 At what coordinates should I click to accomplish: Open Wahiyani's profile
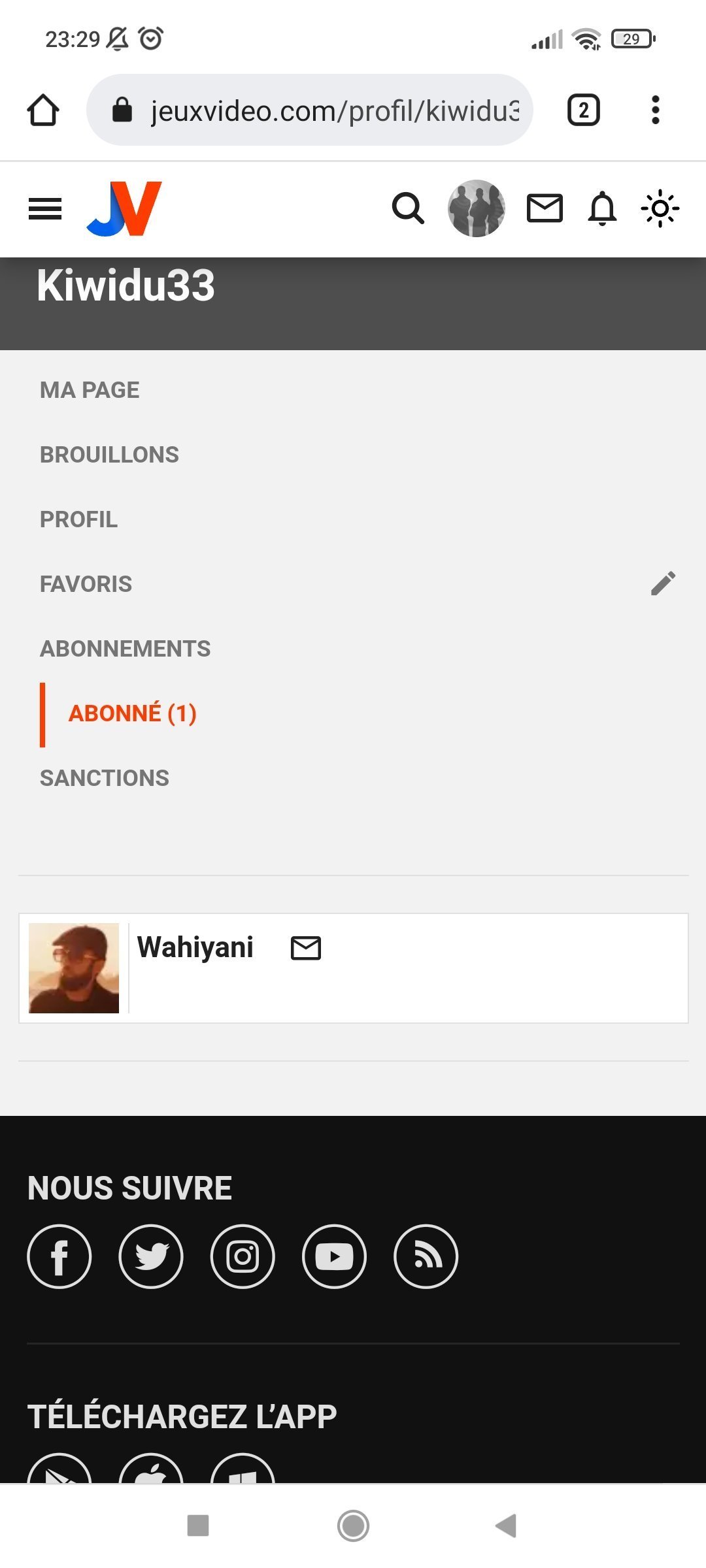coord(195,947)
